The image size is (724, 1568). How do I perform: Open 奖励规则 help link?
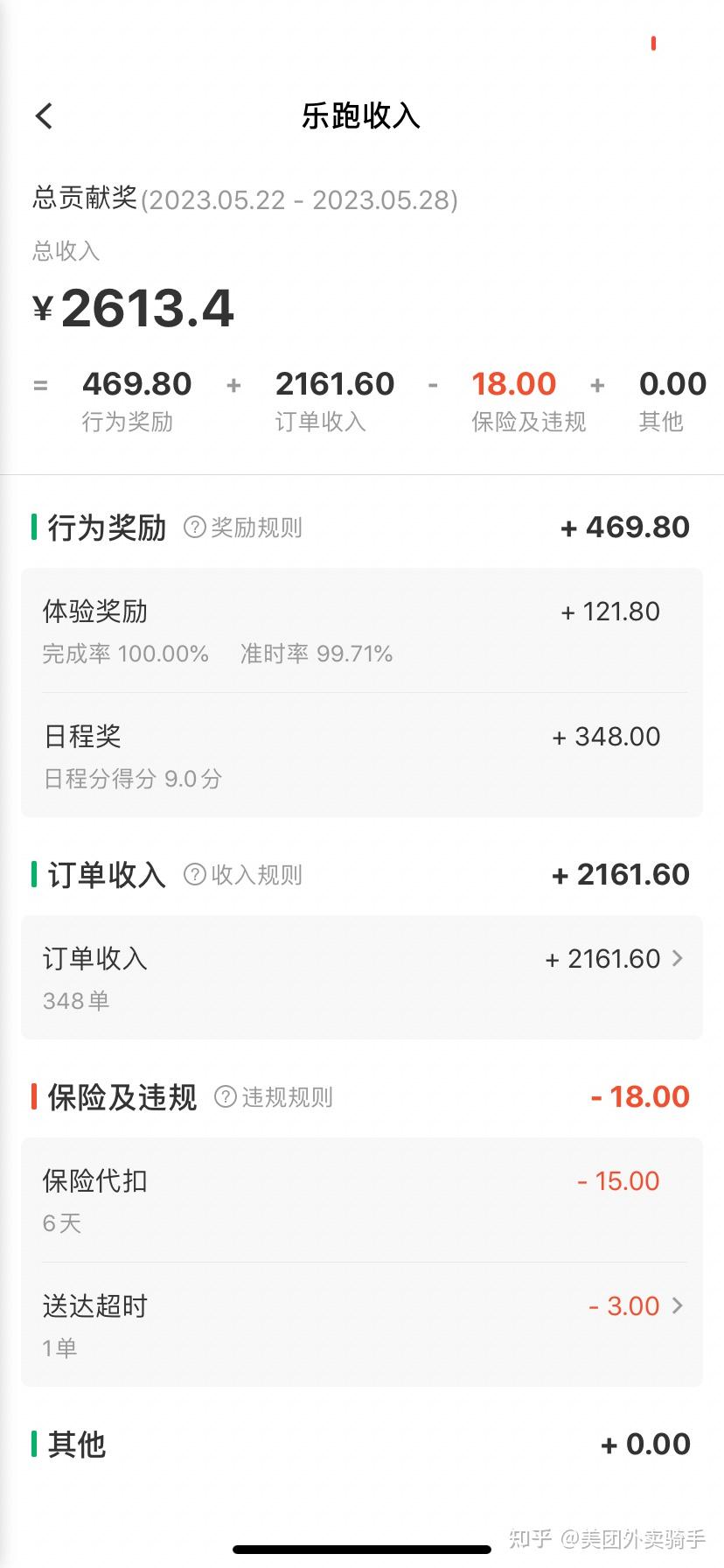click(243, 528)
